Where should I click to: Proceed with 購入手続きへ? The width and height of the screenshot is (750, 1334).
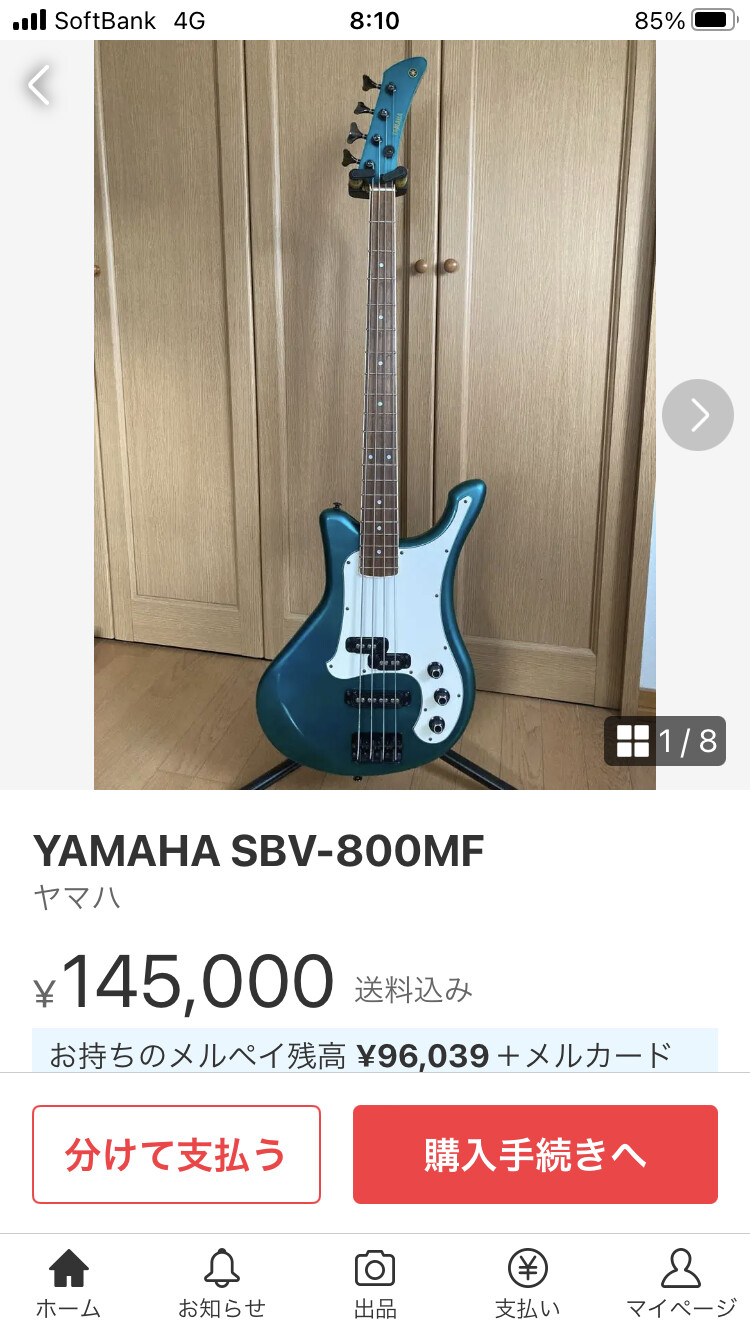[535, 1154]
